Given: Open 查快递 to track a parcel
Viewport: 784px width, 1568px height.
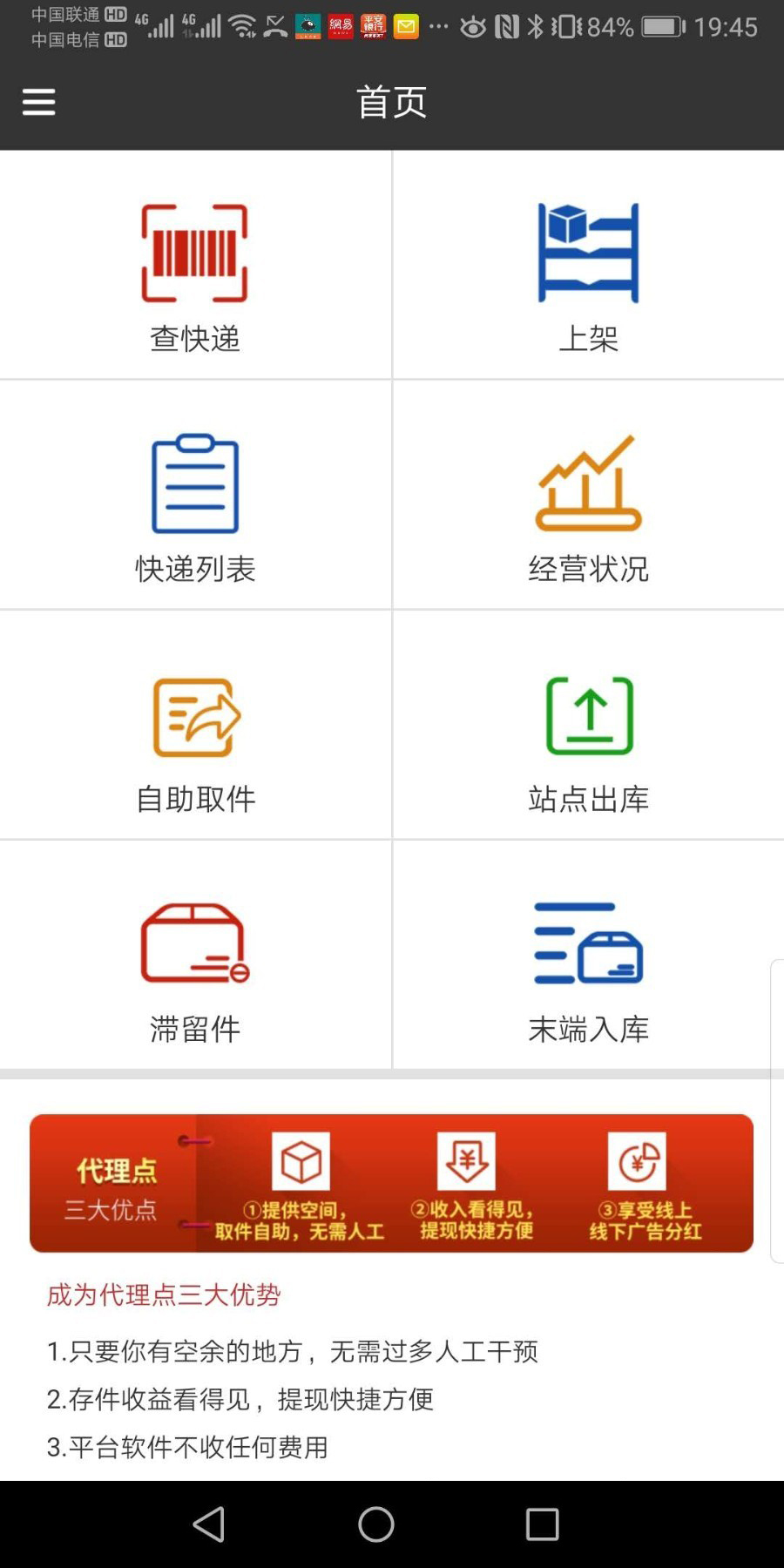Looking at the screenshot, I should tap(195, 270).
